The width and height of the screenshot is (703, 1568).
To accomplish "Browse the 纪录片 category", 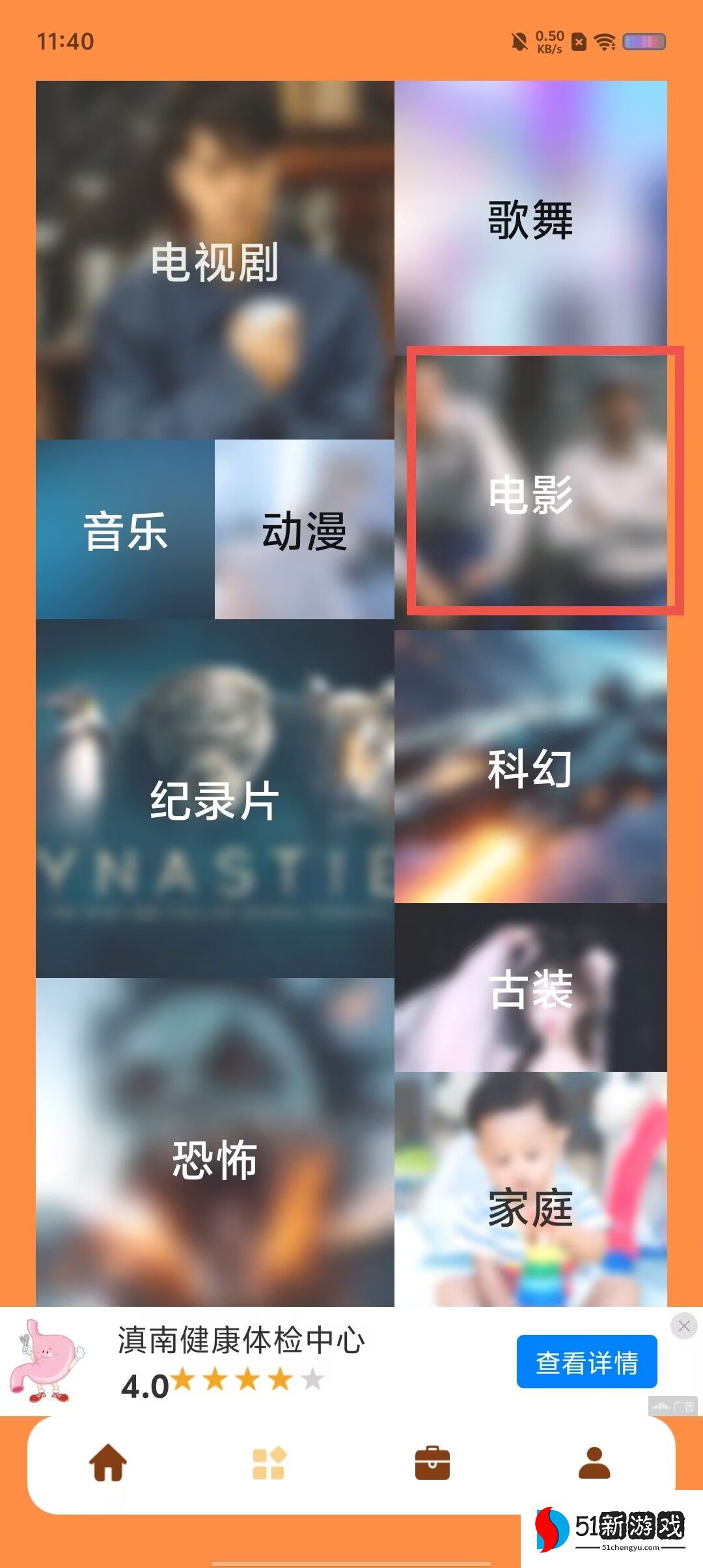I will 215,800.
